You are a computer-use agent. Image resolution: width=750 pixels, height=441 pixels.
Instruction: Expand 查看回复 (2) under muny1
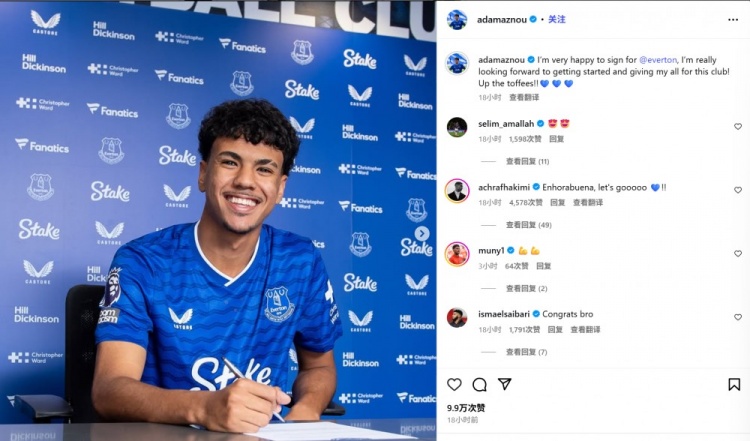[525, 288]
